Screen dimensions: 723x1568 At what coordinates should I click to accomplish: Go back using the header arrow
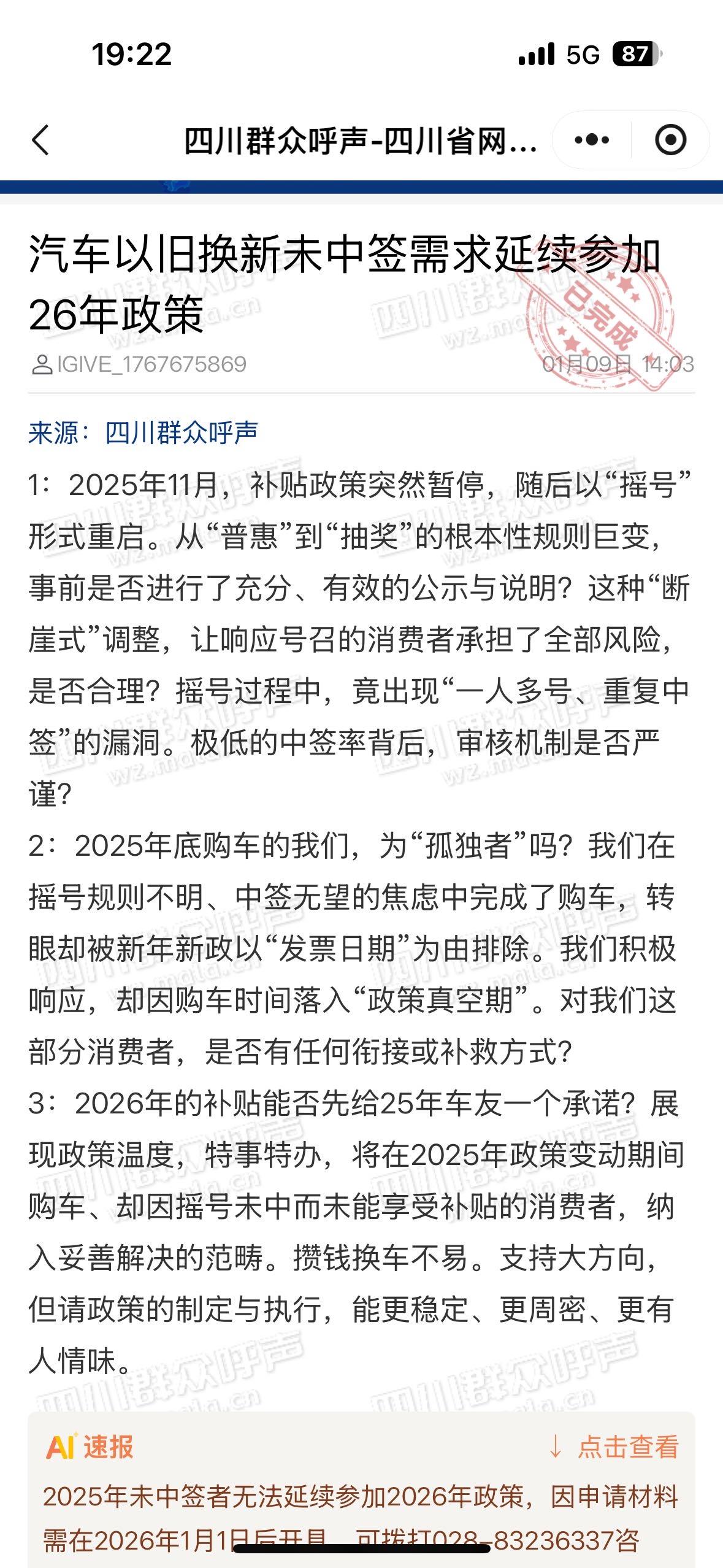40,140
